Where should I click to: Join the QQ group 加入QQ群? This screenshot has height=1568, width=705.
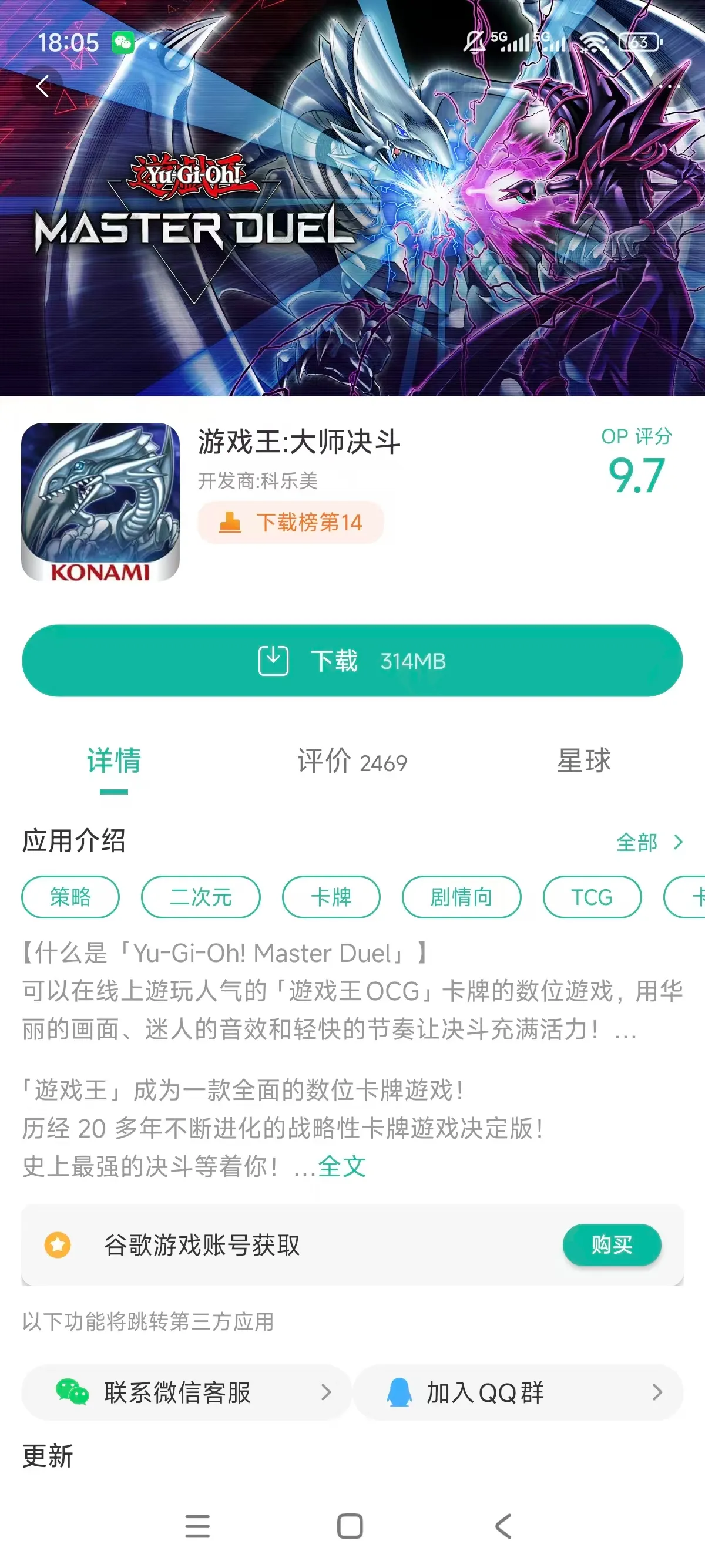pos(518,1392)
